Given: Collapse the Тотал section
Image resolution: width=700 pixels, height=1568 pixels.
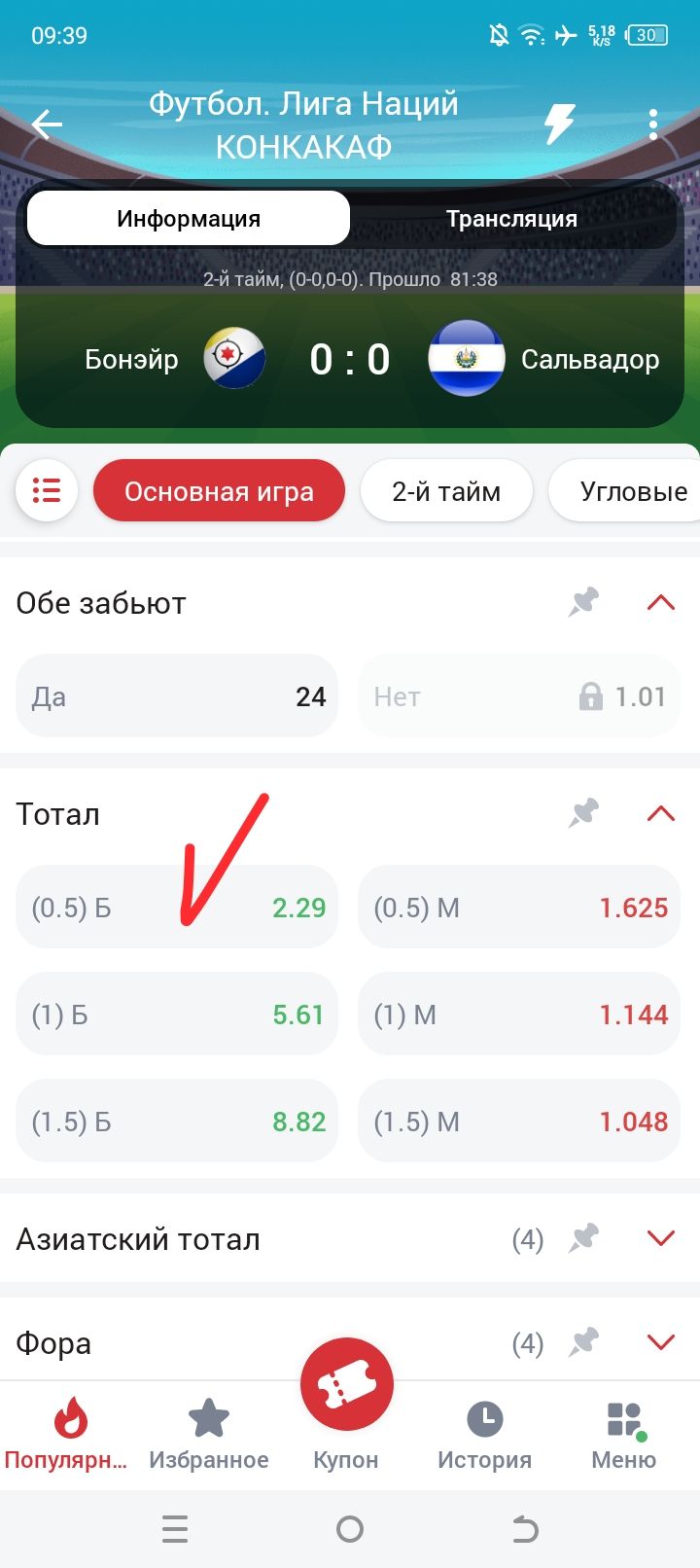Looking at the screenshot, I should coord(661,813).
